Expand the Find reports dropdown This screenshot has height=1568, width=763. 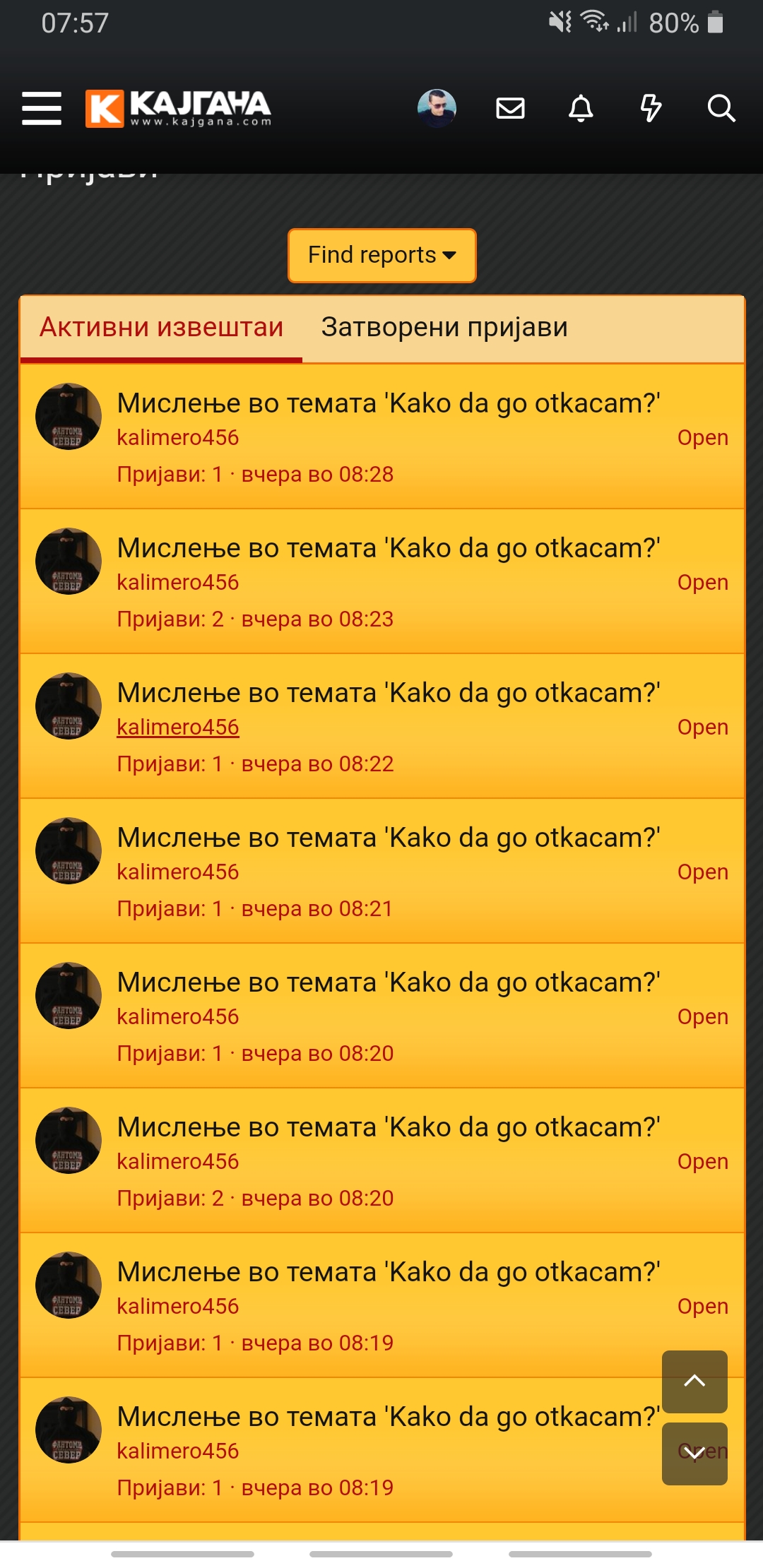click(381, 255)
